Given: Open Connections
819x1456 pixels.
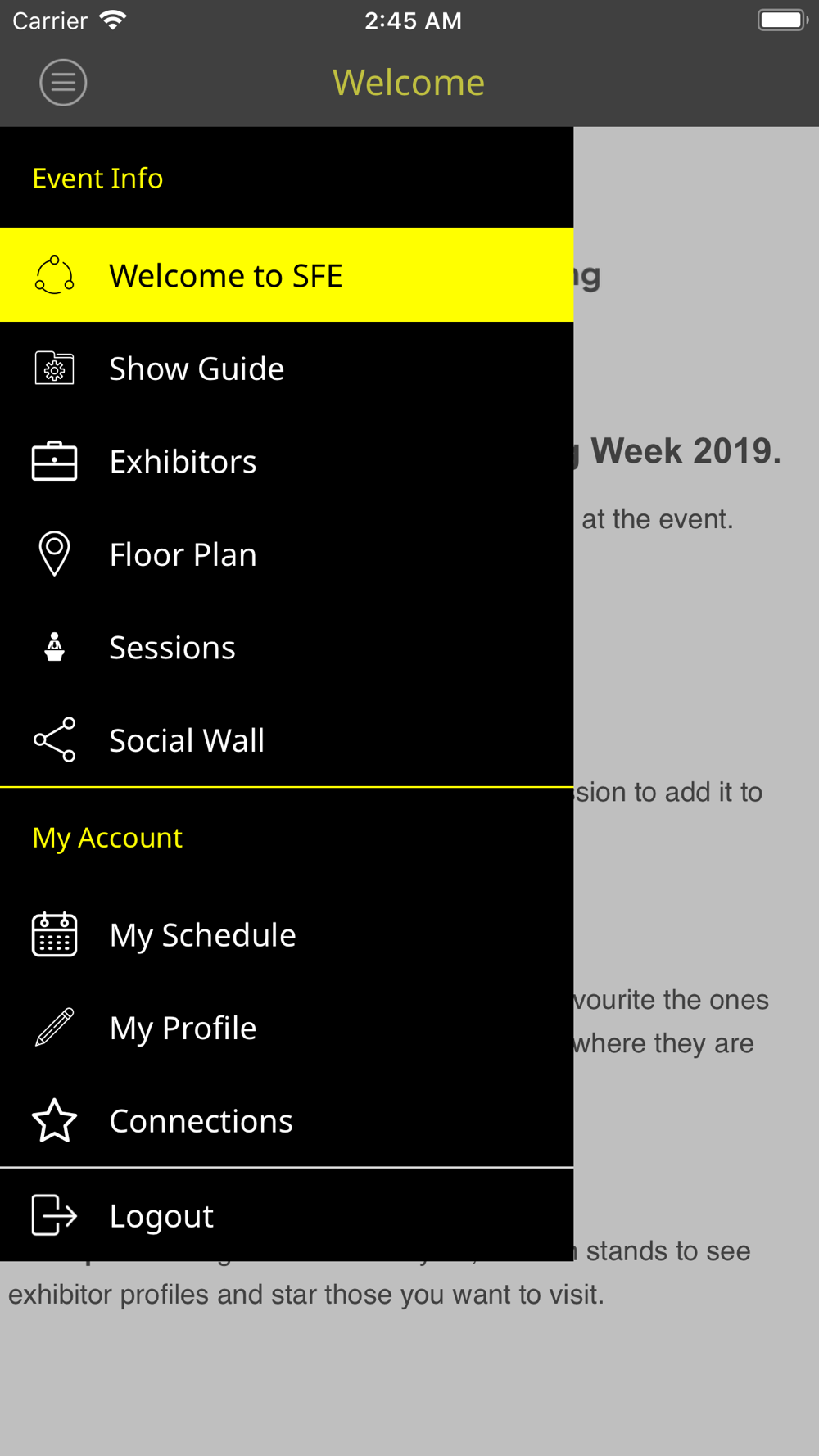Looking at the screenshot, I should [201, 1121].
